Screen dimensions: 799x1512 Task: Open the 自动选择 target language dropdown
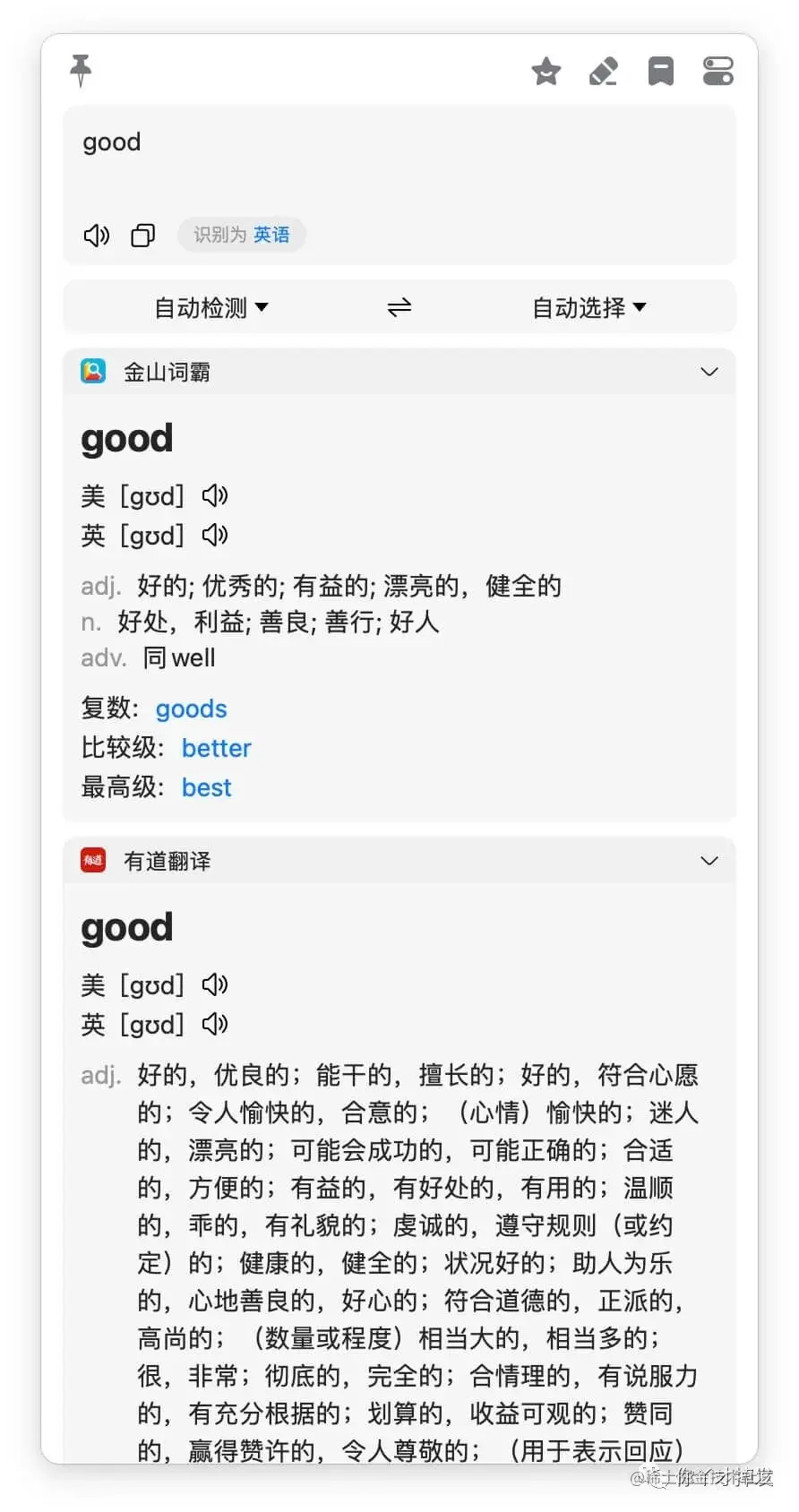589,306
